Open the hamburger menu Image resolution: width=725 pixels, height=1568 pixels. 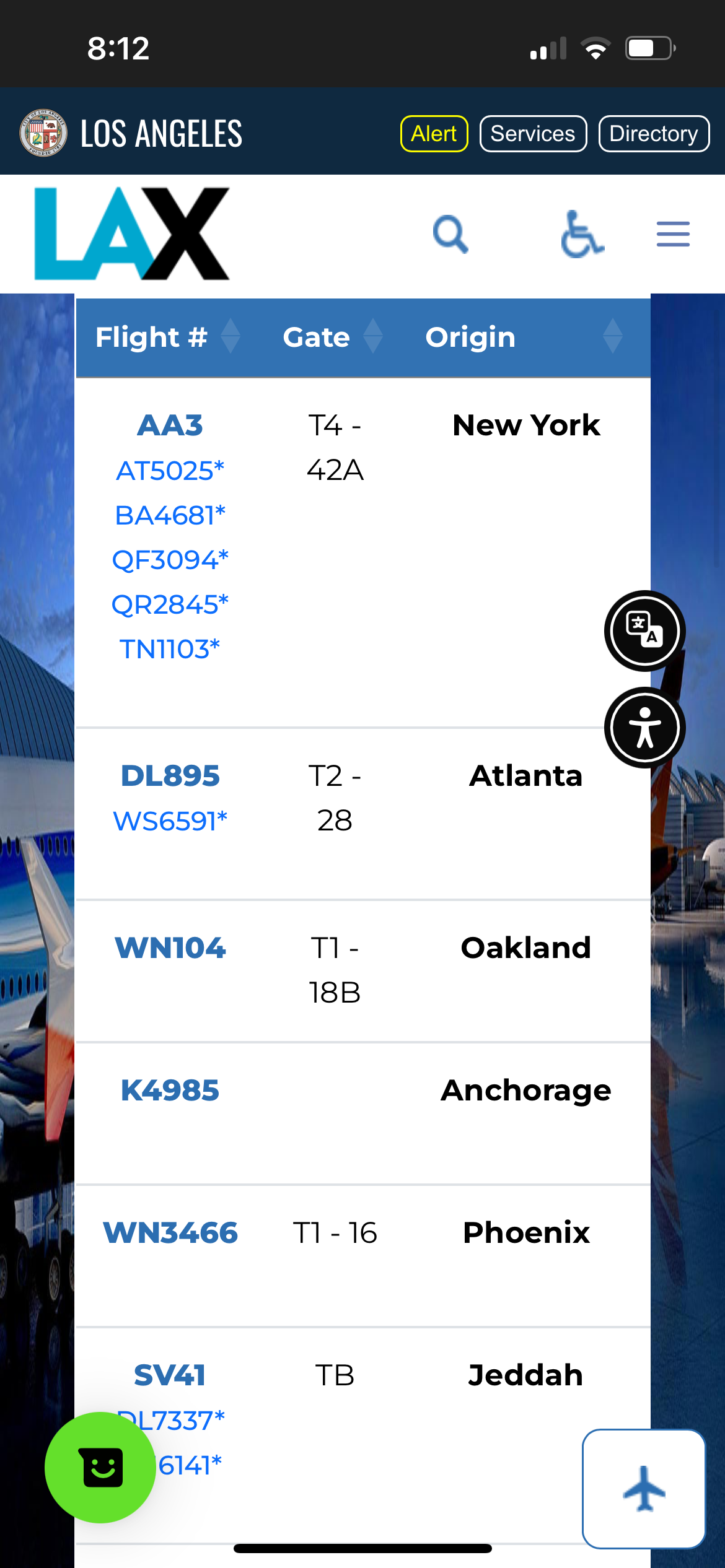coord(673,235)
